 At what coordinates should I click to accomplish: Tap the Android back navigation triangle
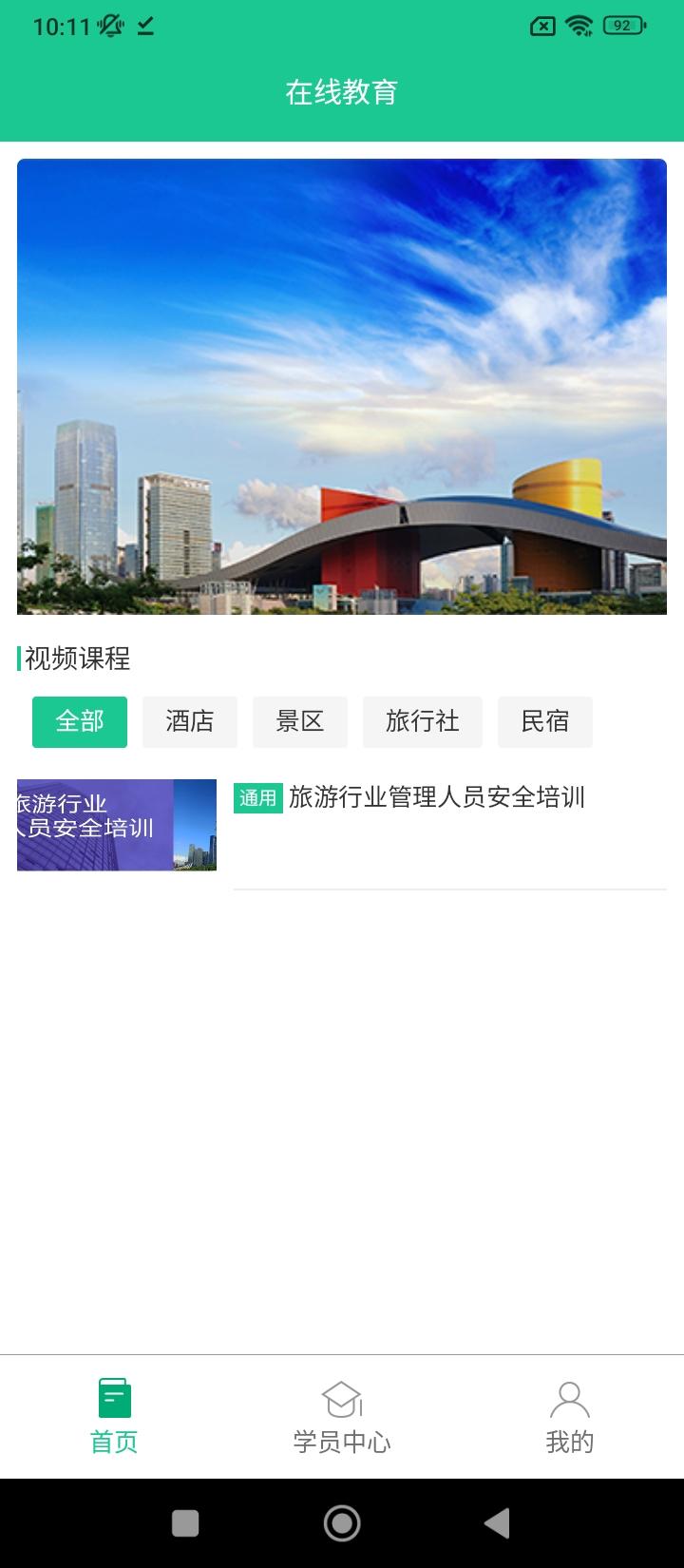click(x=498, y=1521)
